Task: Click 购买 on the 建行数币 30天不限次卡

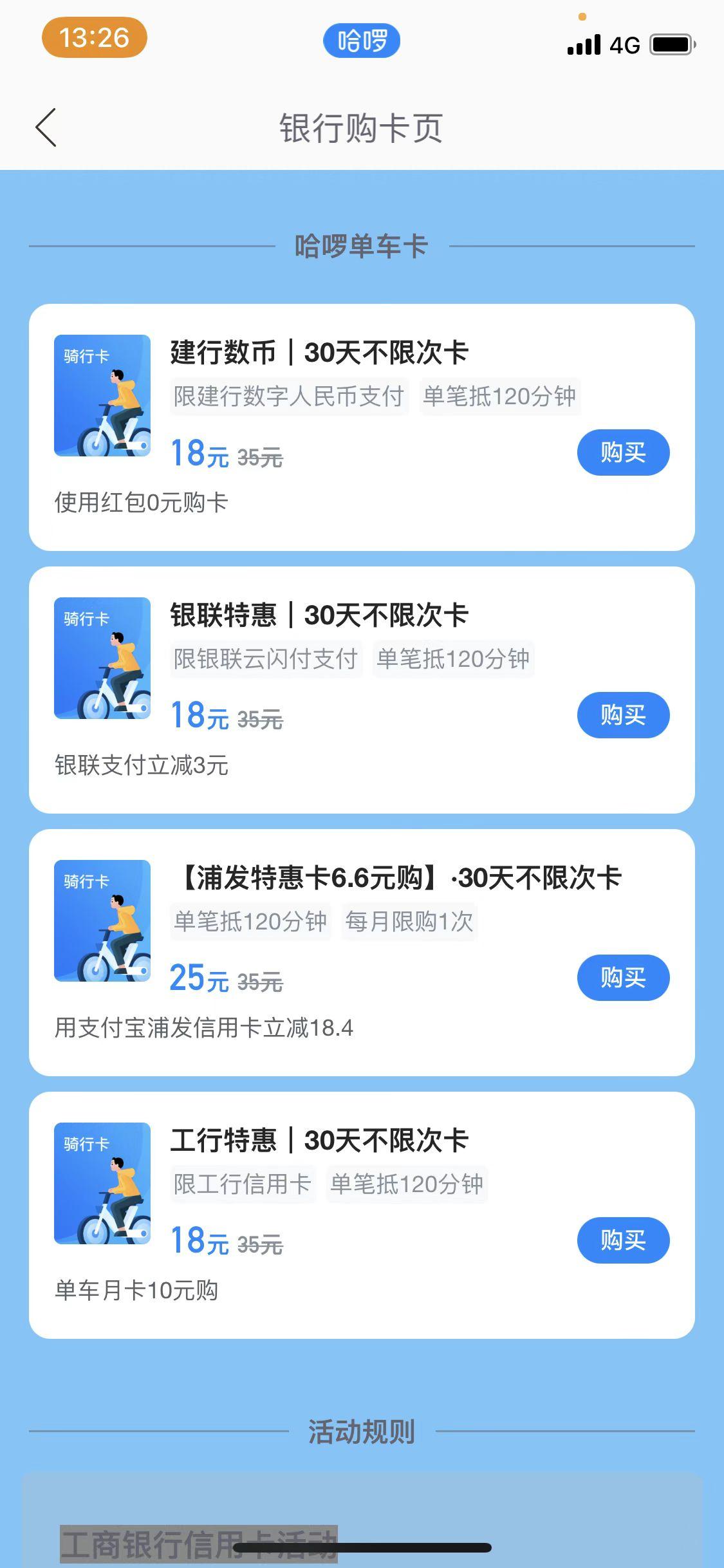Action: [622, 453]
